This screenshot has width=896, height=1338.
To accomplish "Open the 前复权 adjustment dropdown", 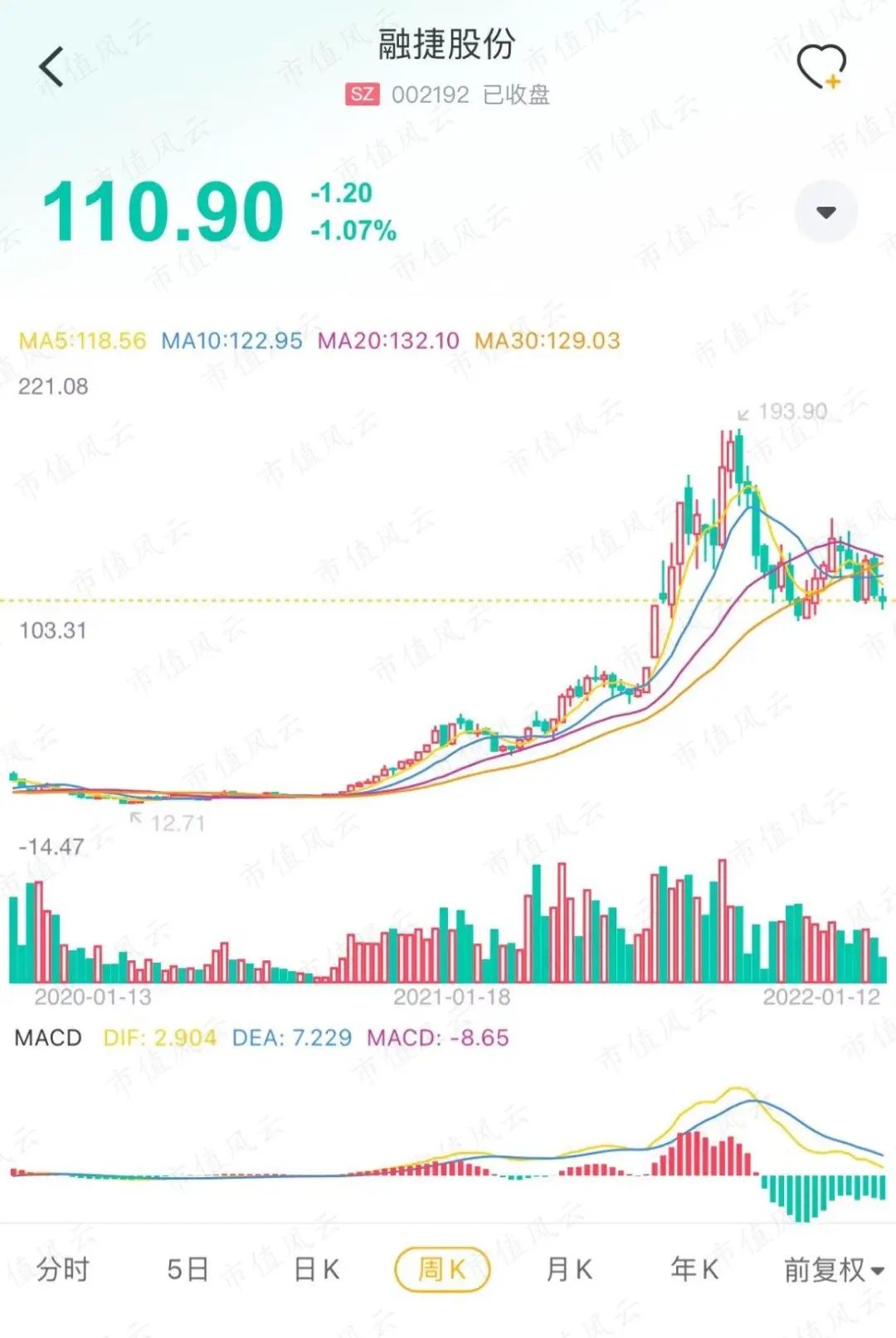I will [833, 1269].
